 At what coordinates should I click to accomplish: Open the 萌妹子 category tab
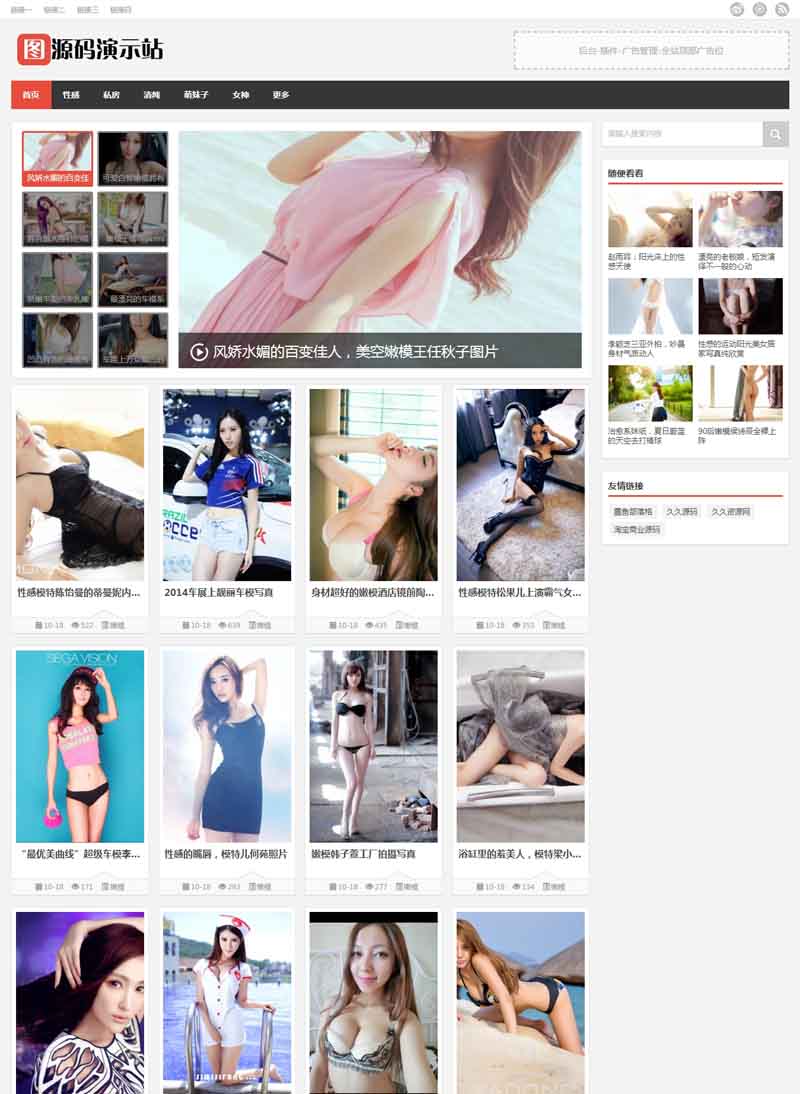click(196, 95)
